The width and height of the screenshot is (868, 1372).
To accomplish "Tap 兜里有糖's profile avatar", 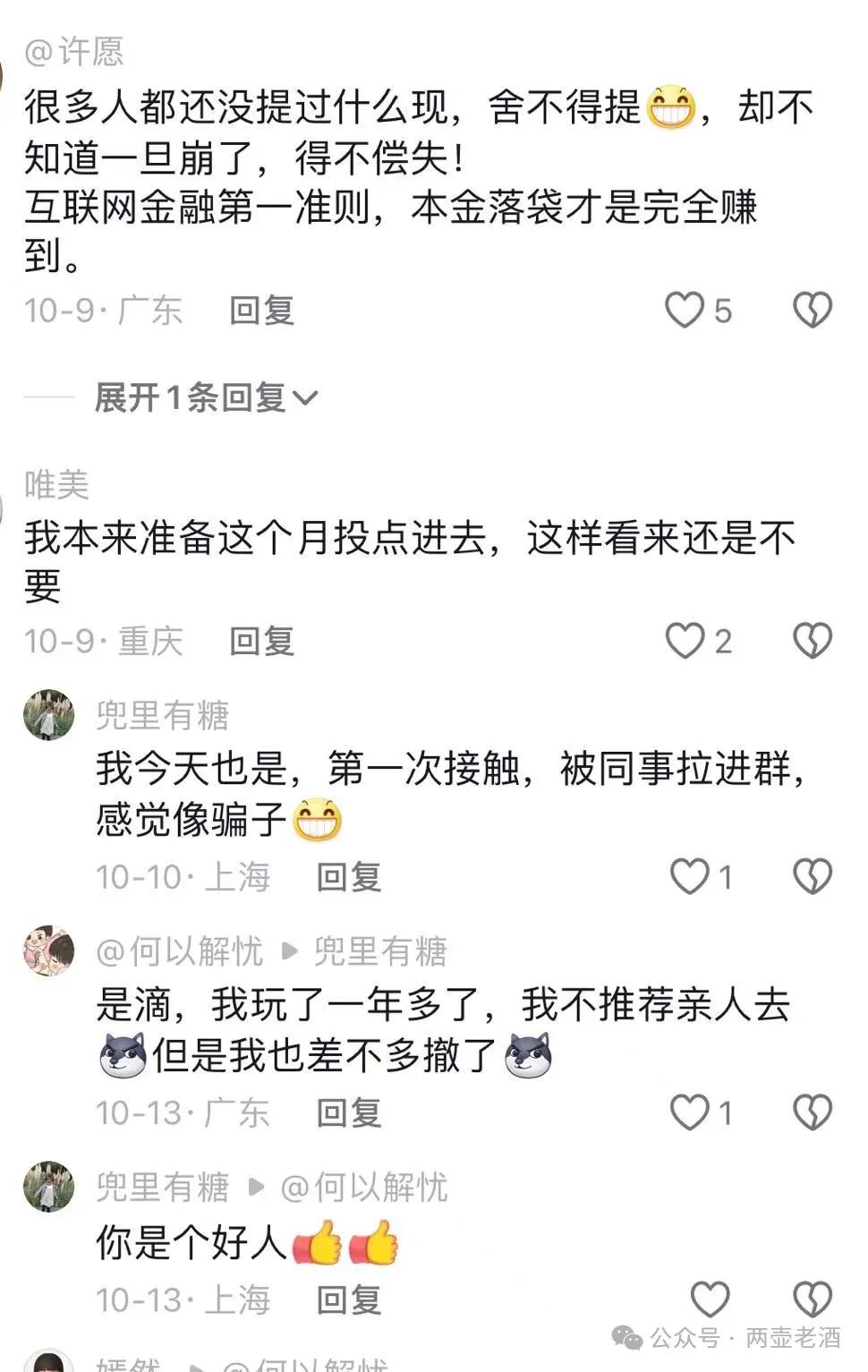I will 49,716.
